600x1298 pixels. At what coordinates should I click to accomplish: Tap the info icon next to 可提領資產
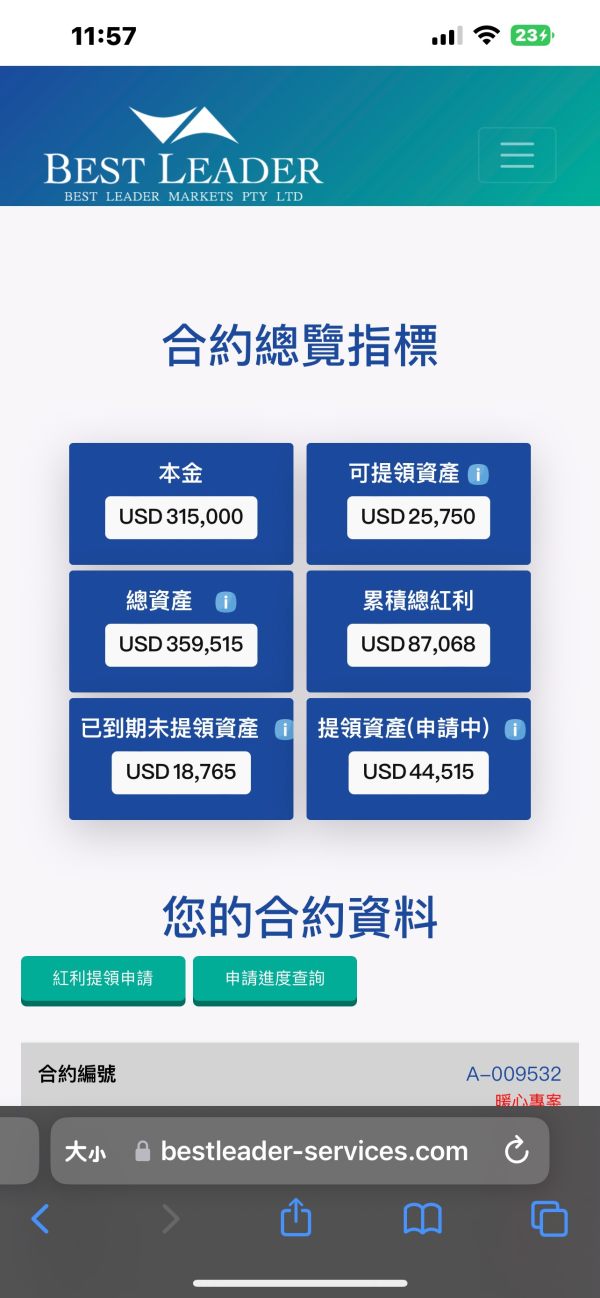(x=479, y=474)
